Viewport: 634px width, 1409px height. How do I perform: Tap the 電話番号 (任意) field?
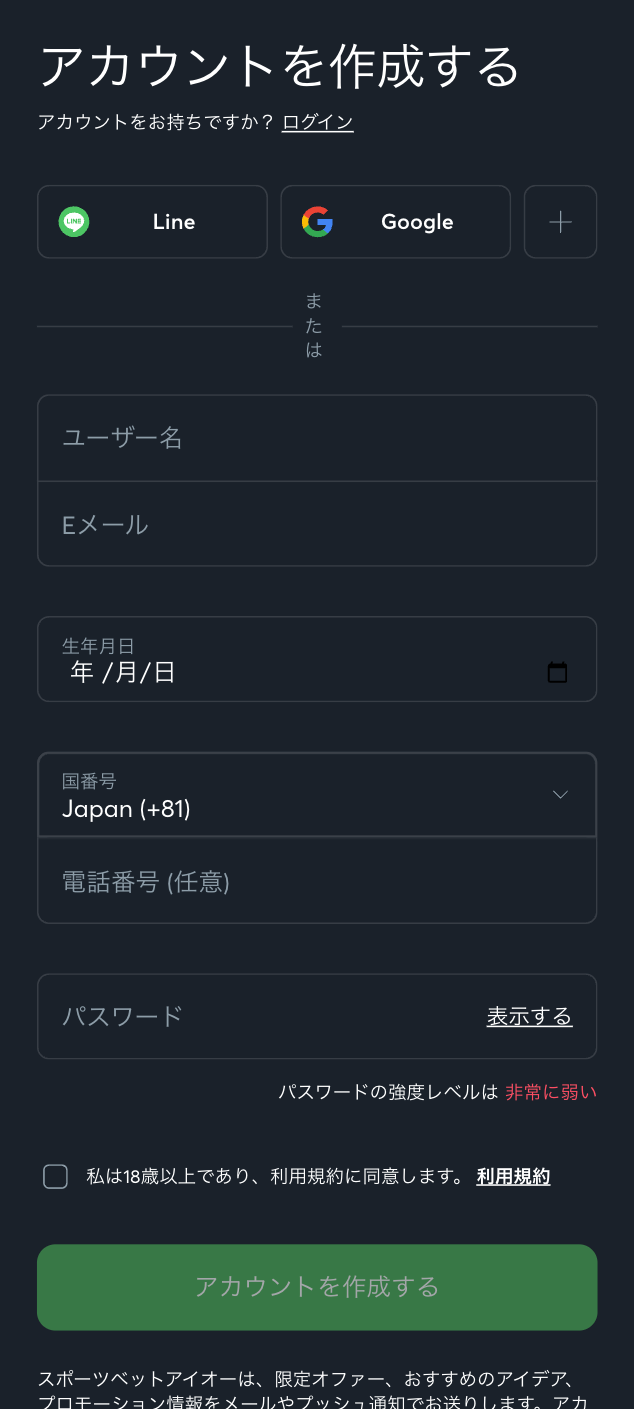point(317,881)
